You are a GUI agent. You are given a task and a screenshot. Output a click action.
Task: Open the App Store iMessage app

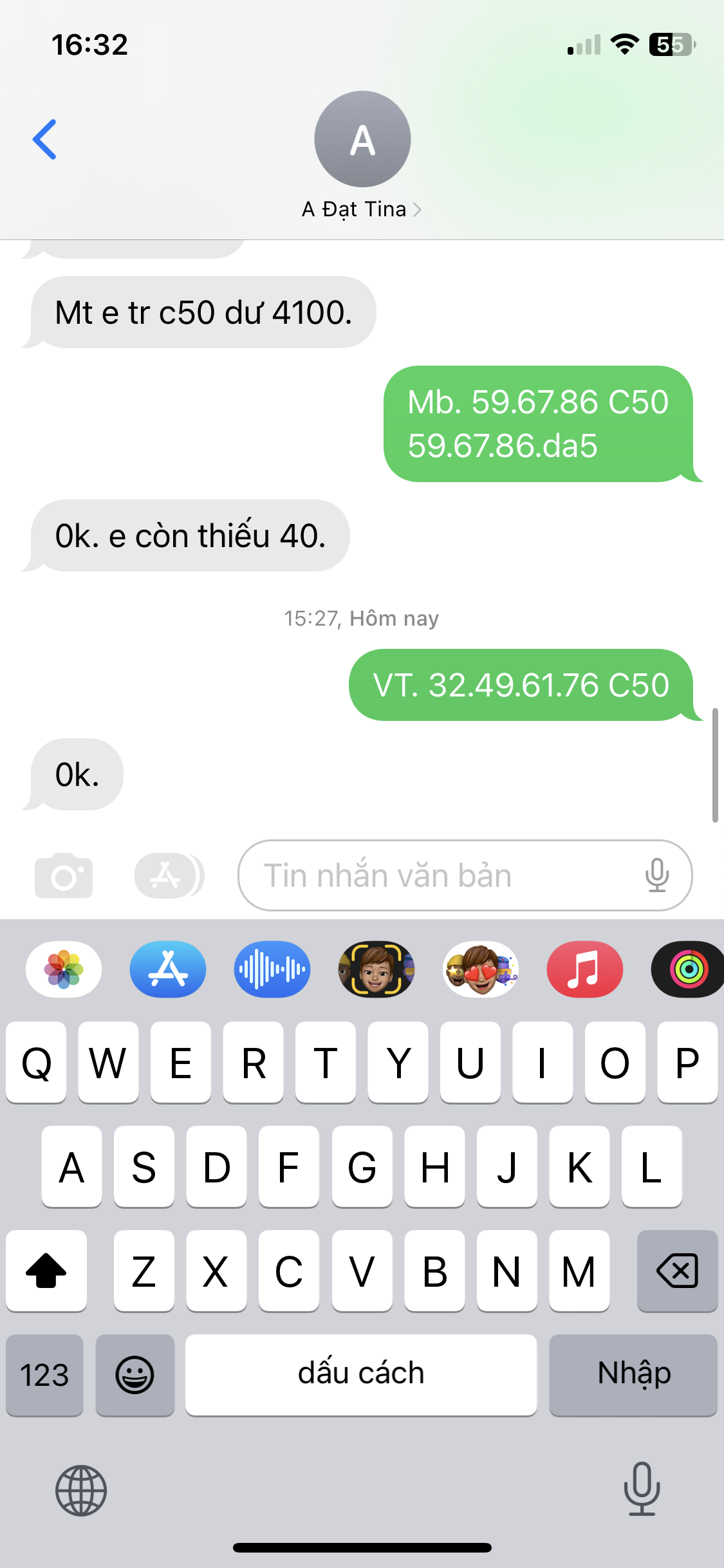tap(168, 969)
